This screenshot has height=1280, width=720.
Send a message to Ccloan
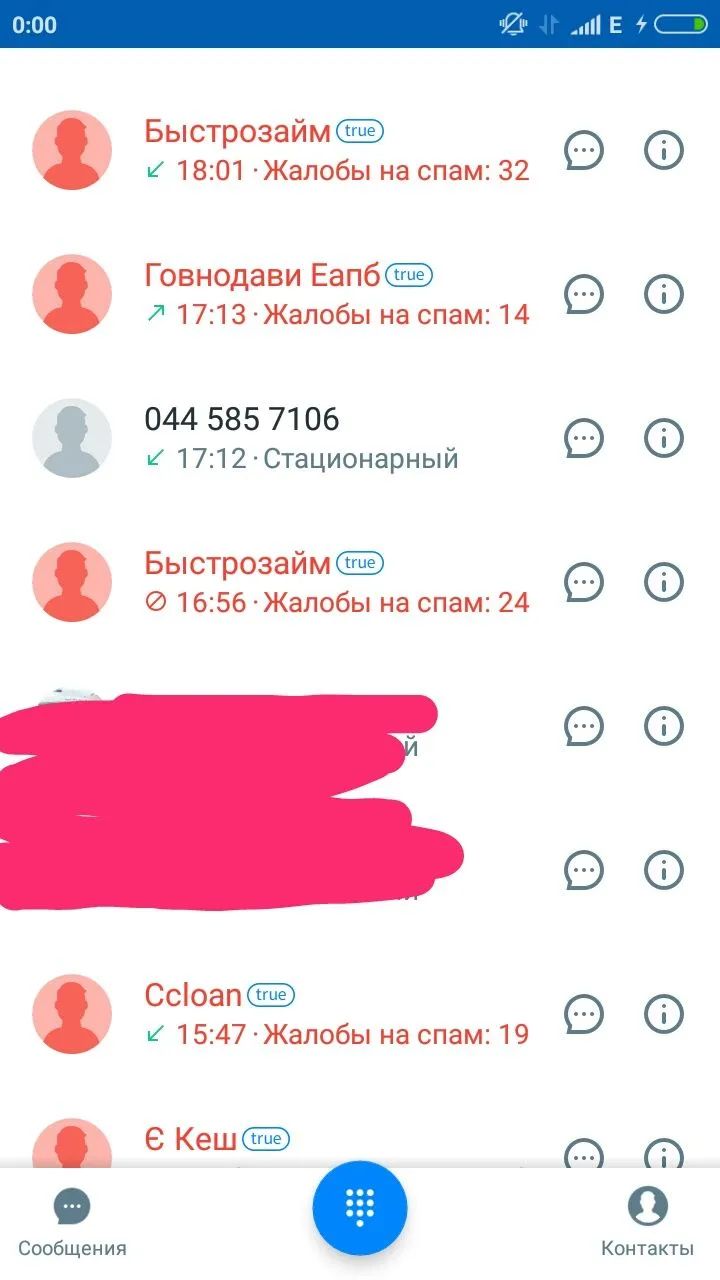pyautogui.click(x=584, y=1014)
